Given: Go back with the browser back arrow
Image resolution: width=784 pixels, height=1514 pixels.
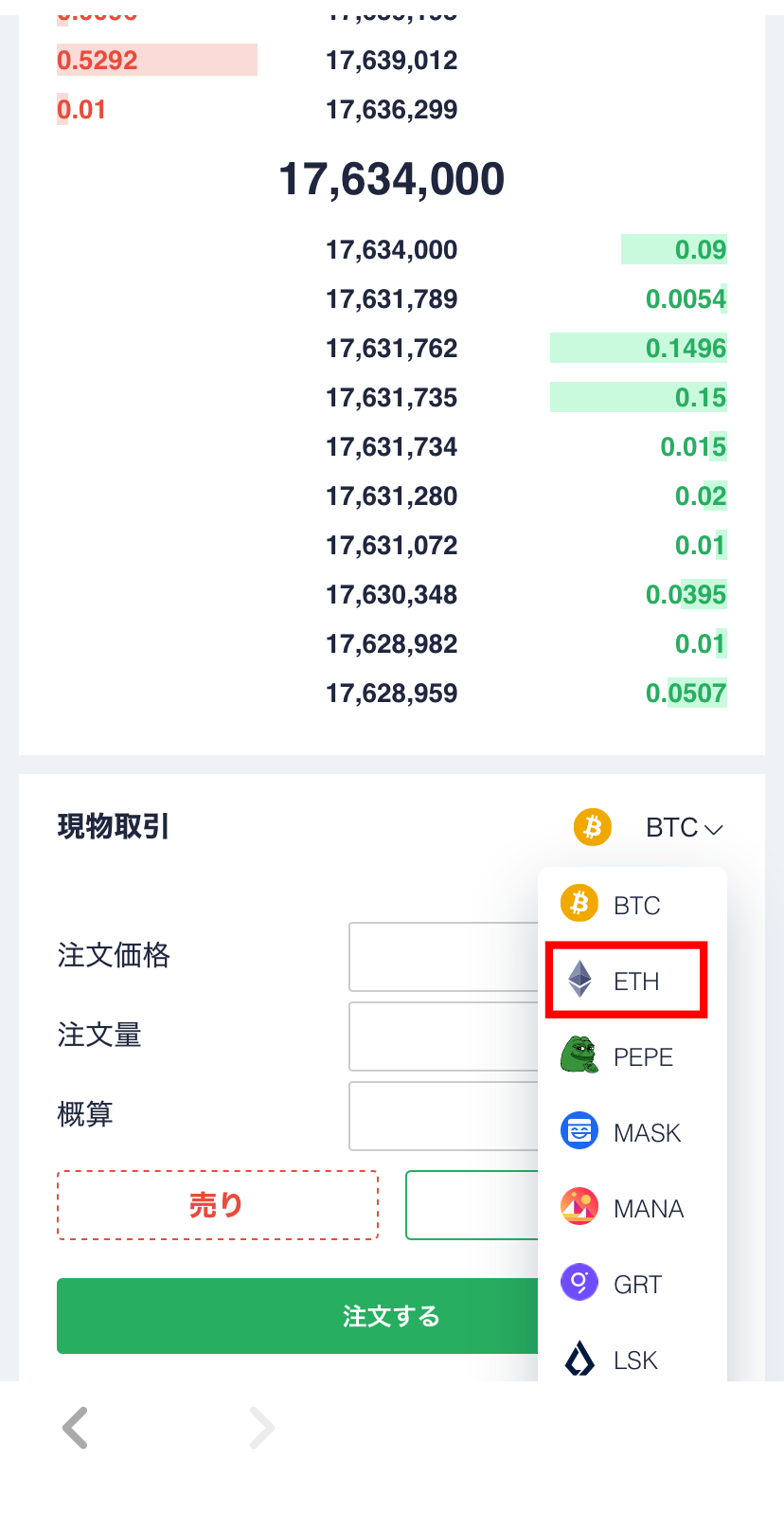Looking at the screenshot, I should [76, 1427].
